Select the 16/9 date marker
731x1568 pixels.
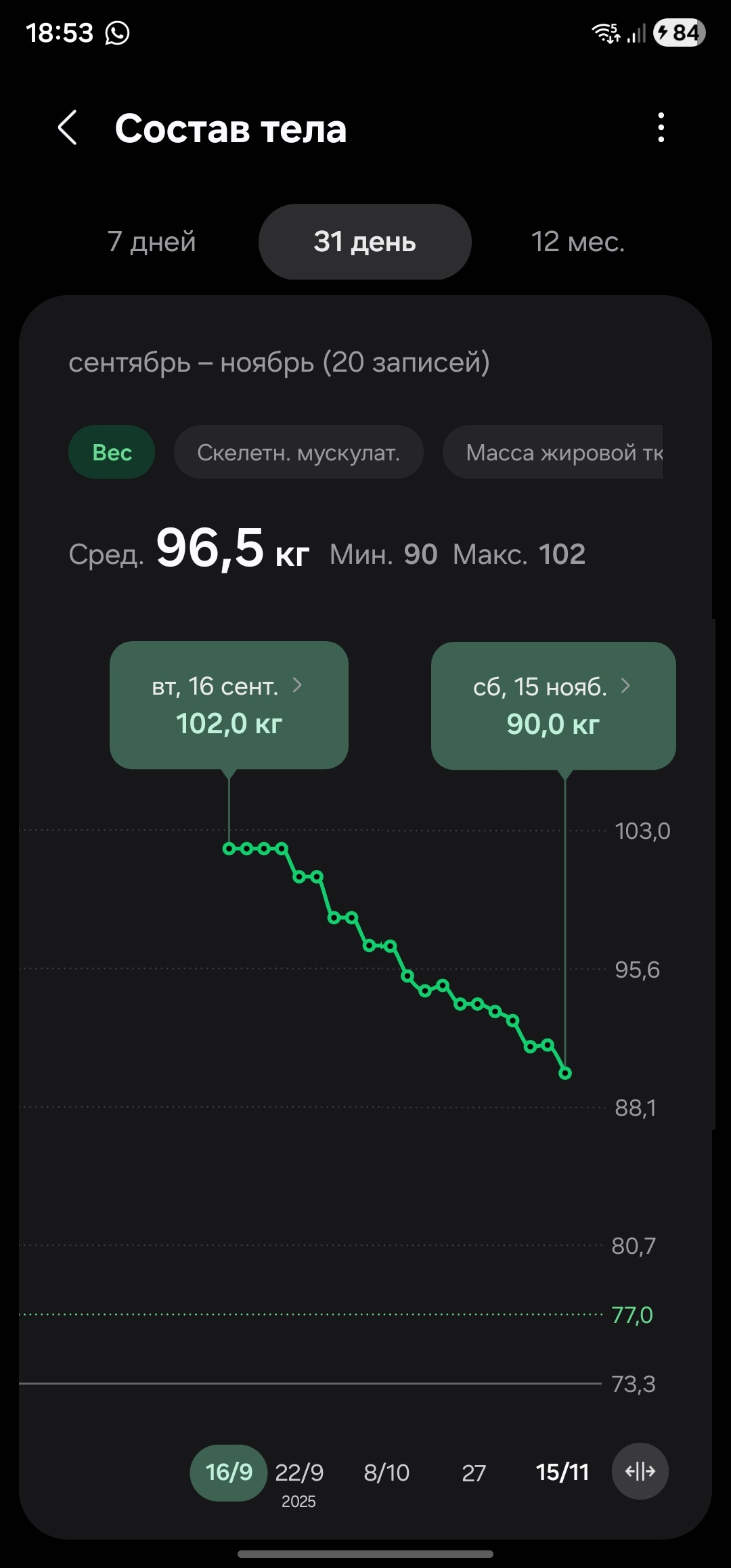click(x=229, y=1472)
